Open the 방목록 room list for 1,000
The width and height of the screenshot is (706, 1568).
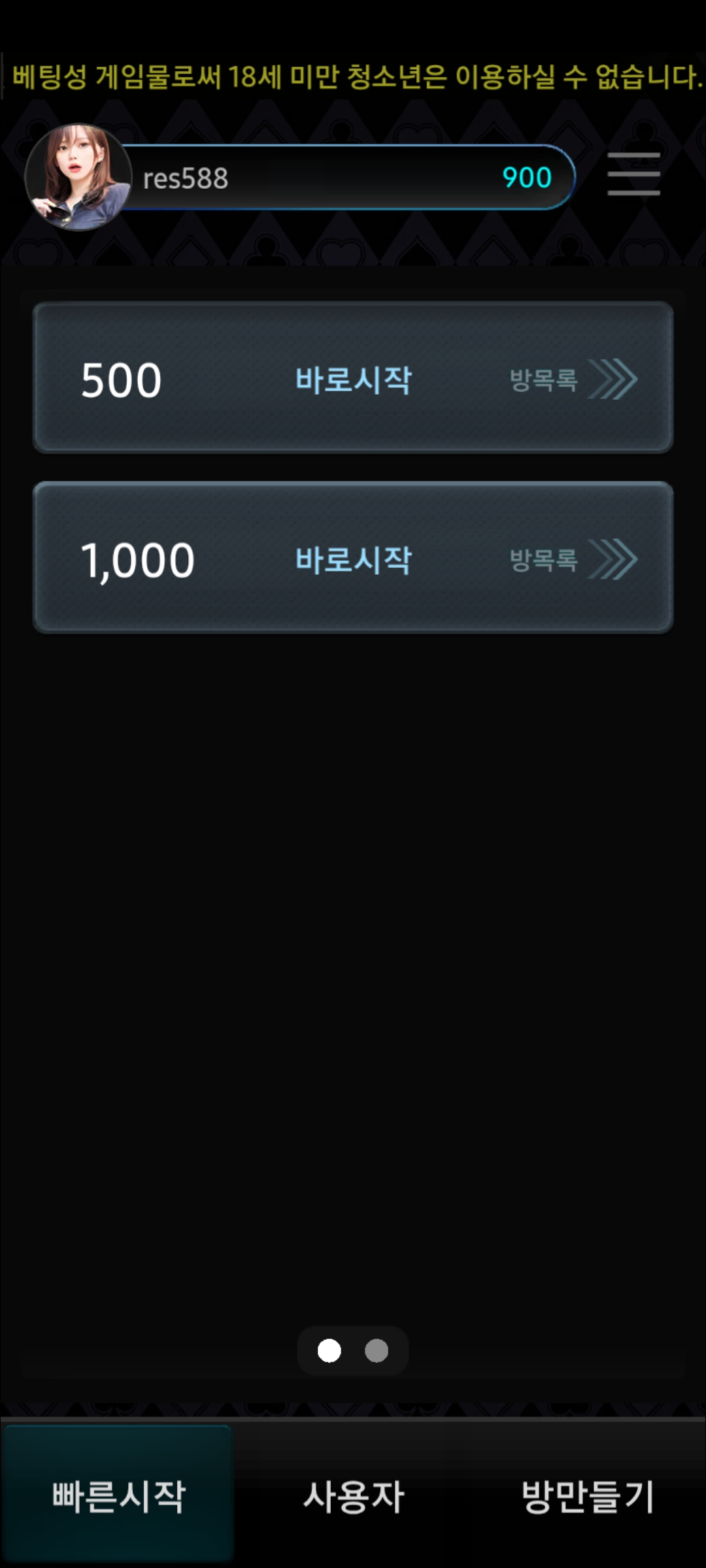(x=572, y=560)
